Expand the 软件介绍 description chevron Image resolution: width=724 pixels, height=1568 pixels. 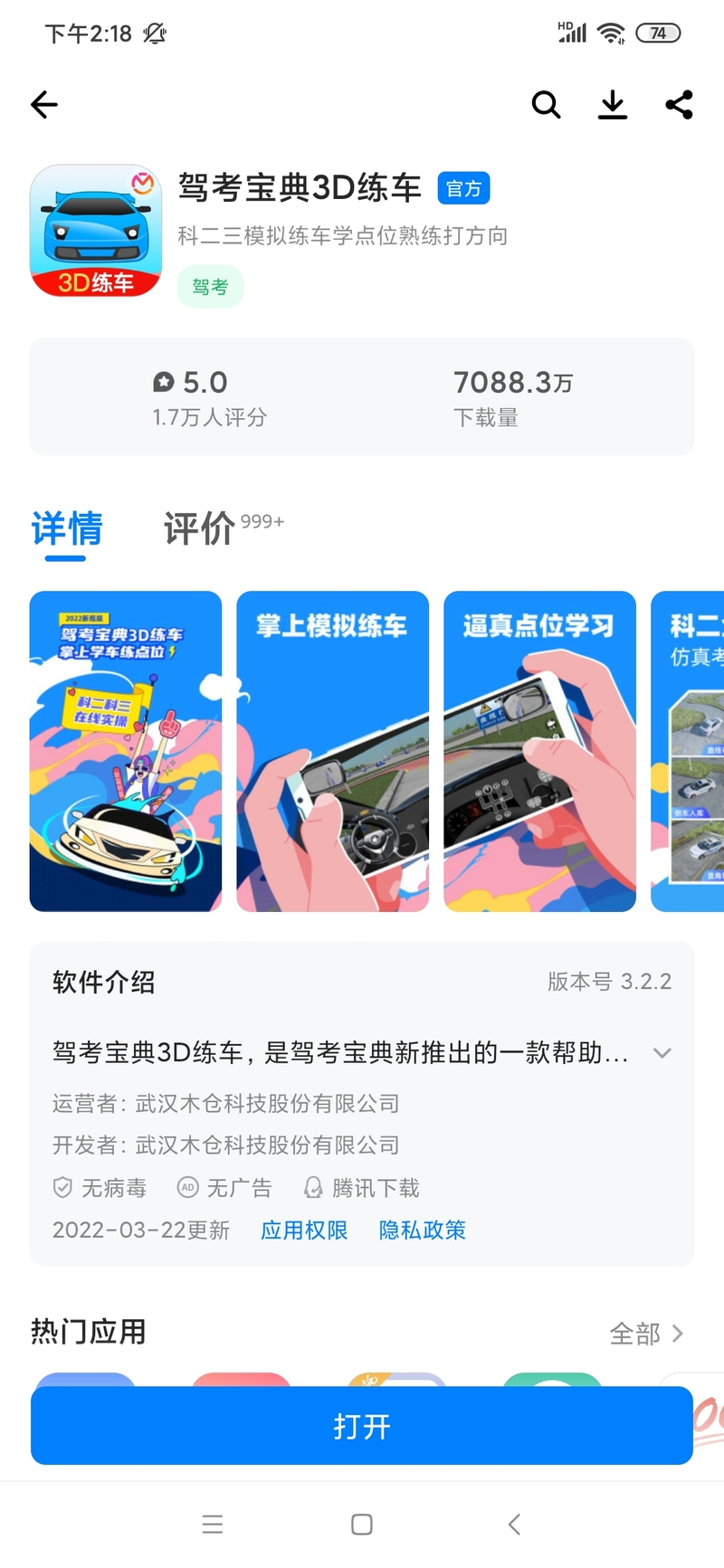[662, 1053]
